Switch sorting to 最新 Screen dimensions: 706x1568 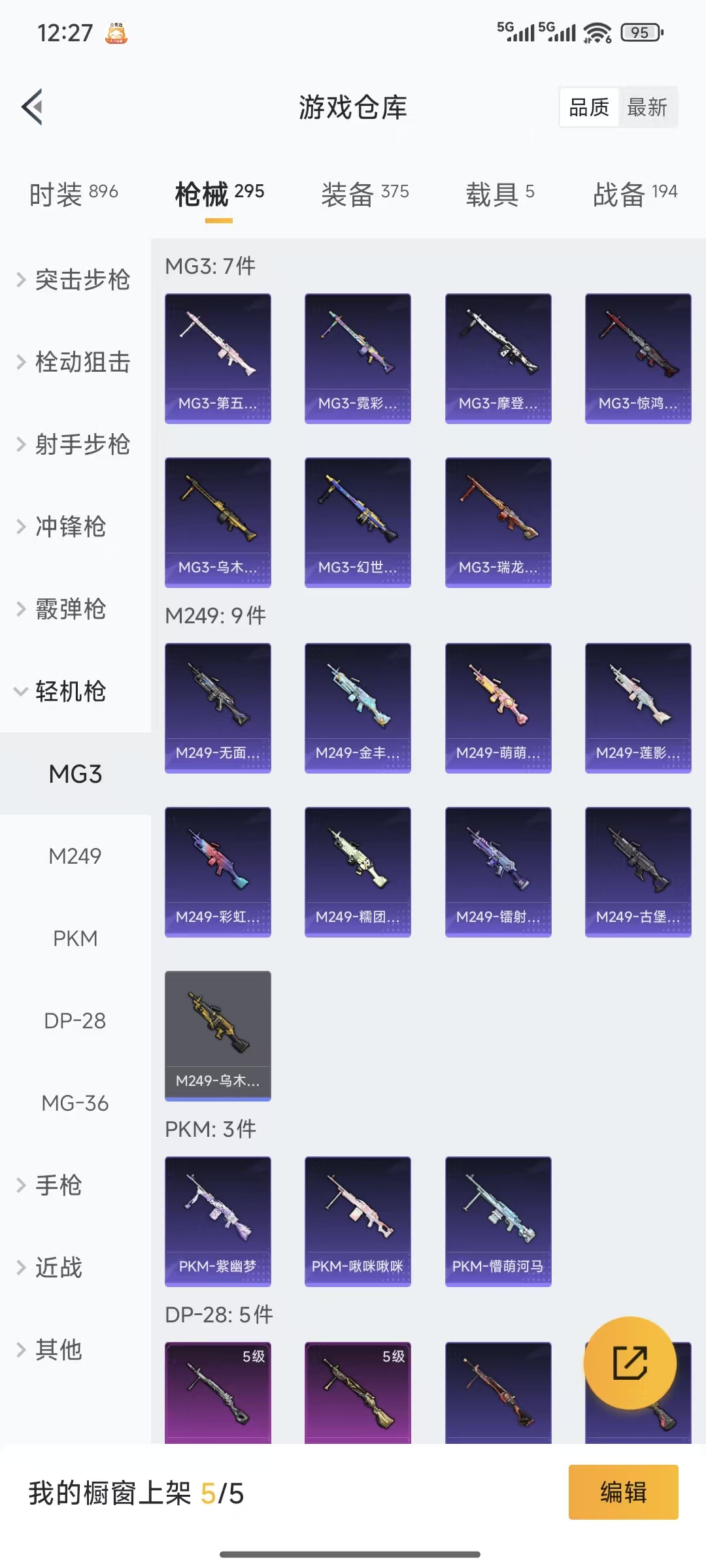coord(648,106)
